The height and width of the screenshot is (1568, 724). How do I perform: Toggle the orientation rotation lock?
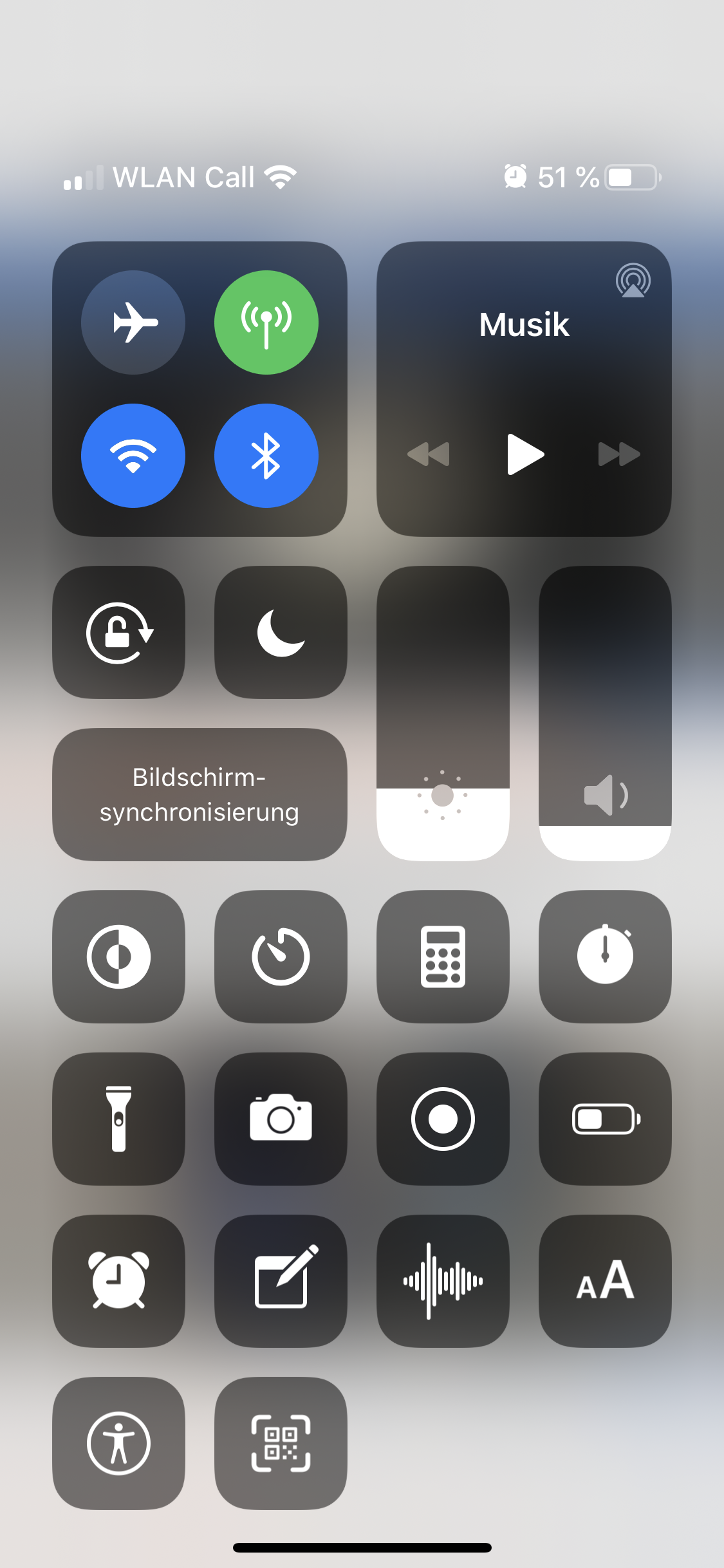pos(119,633)
